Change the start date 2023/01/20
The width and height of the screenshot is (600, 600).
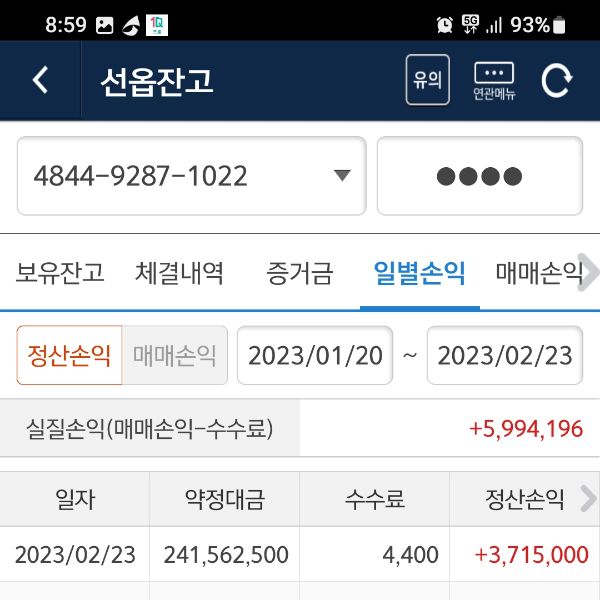315,355
